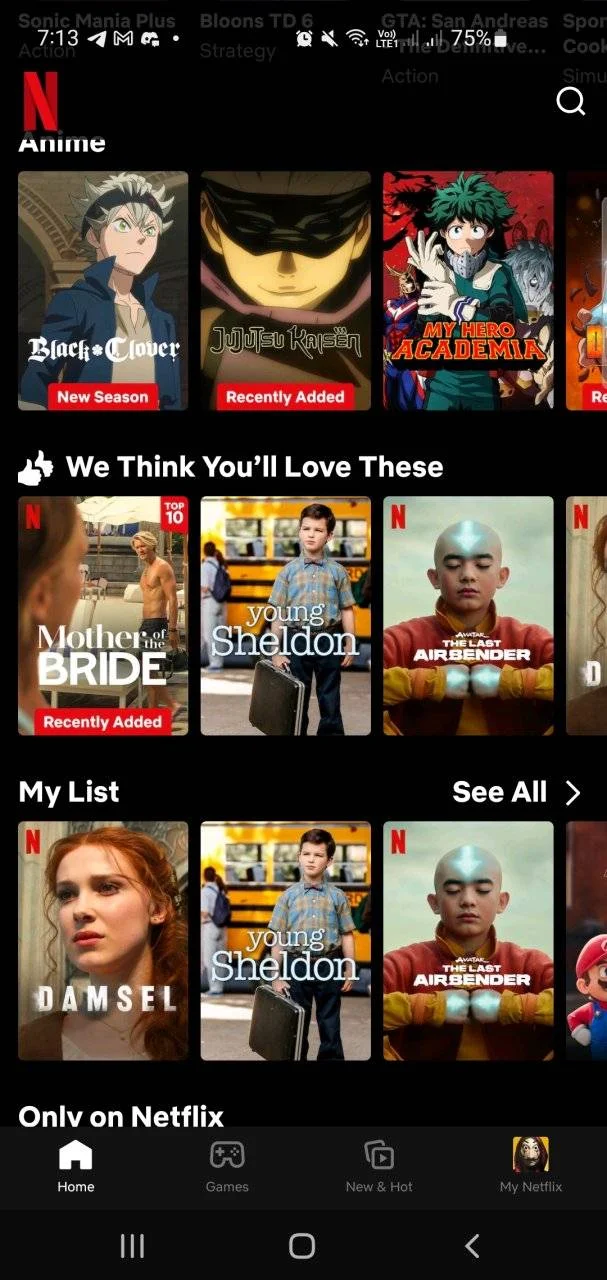607x1280 pixels.
Task: Open Young Sheldon under We Think You'll Love These
Action: click(x=285, y=616)
